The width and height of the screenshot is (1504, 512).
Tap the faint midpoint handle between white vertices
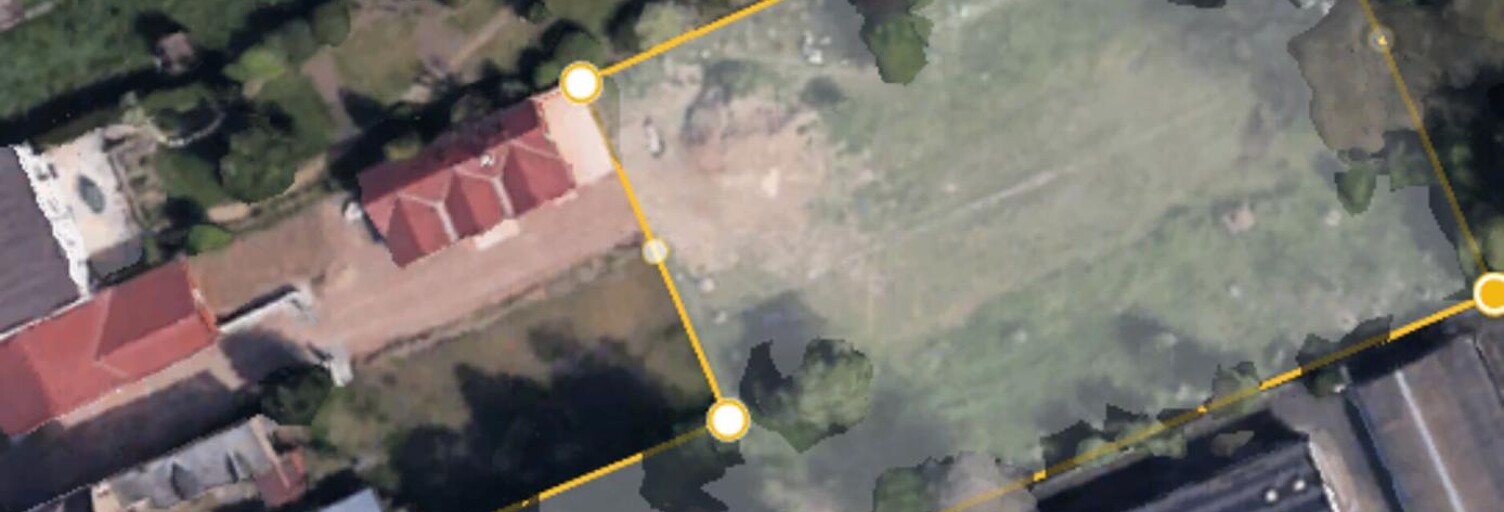click(655, 251)
